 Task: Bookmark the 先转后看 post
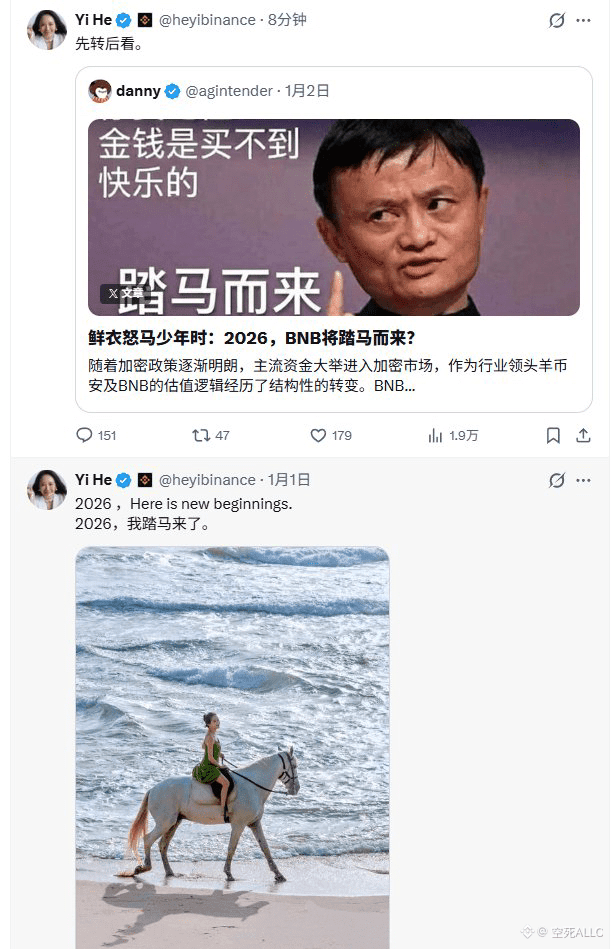(x=553, y=435)
